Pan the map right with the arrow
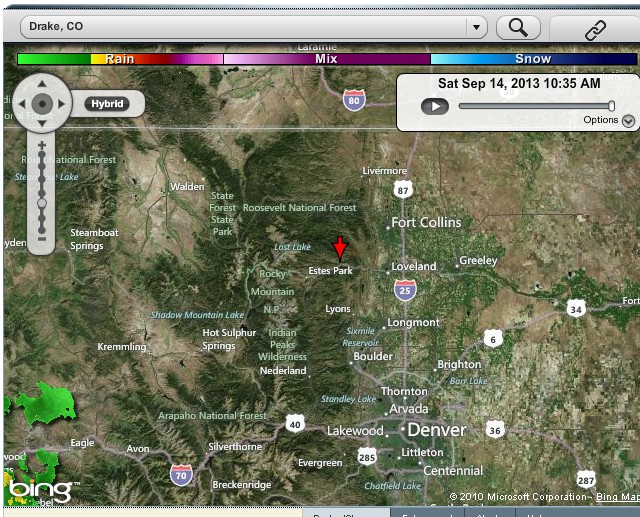The height and width of the screenshot is (517, 640). (63, 103)
